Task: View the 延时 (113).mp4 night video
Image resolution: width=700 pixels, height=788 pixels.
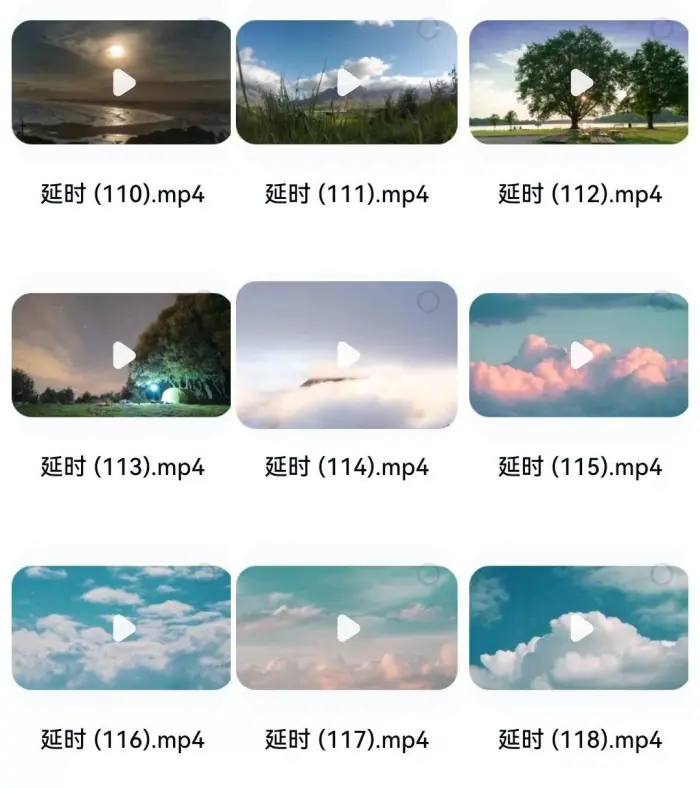Action: click(122, 355)
